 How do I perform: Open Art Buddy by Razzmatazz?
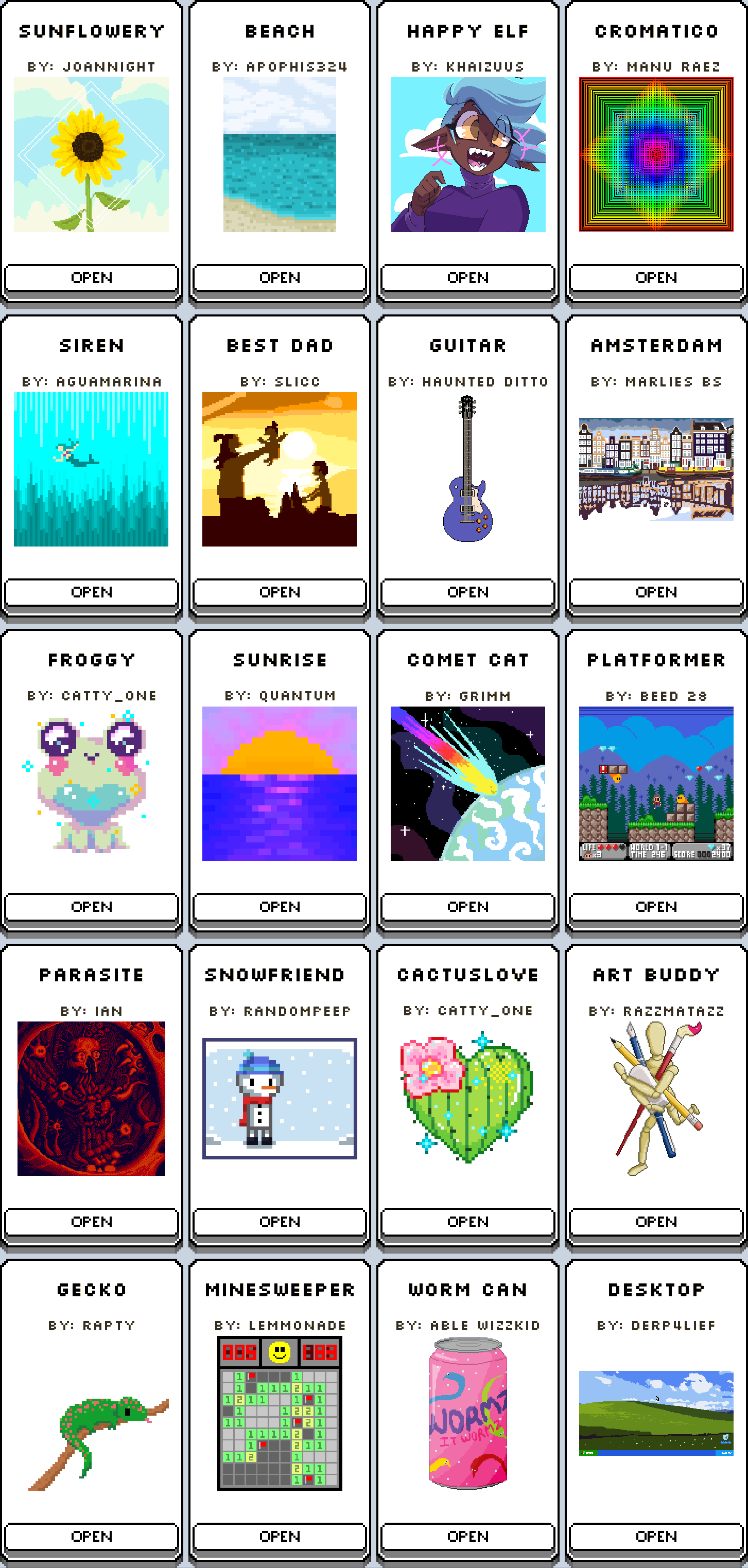pos(656,1222)
